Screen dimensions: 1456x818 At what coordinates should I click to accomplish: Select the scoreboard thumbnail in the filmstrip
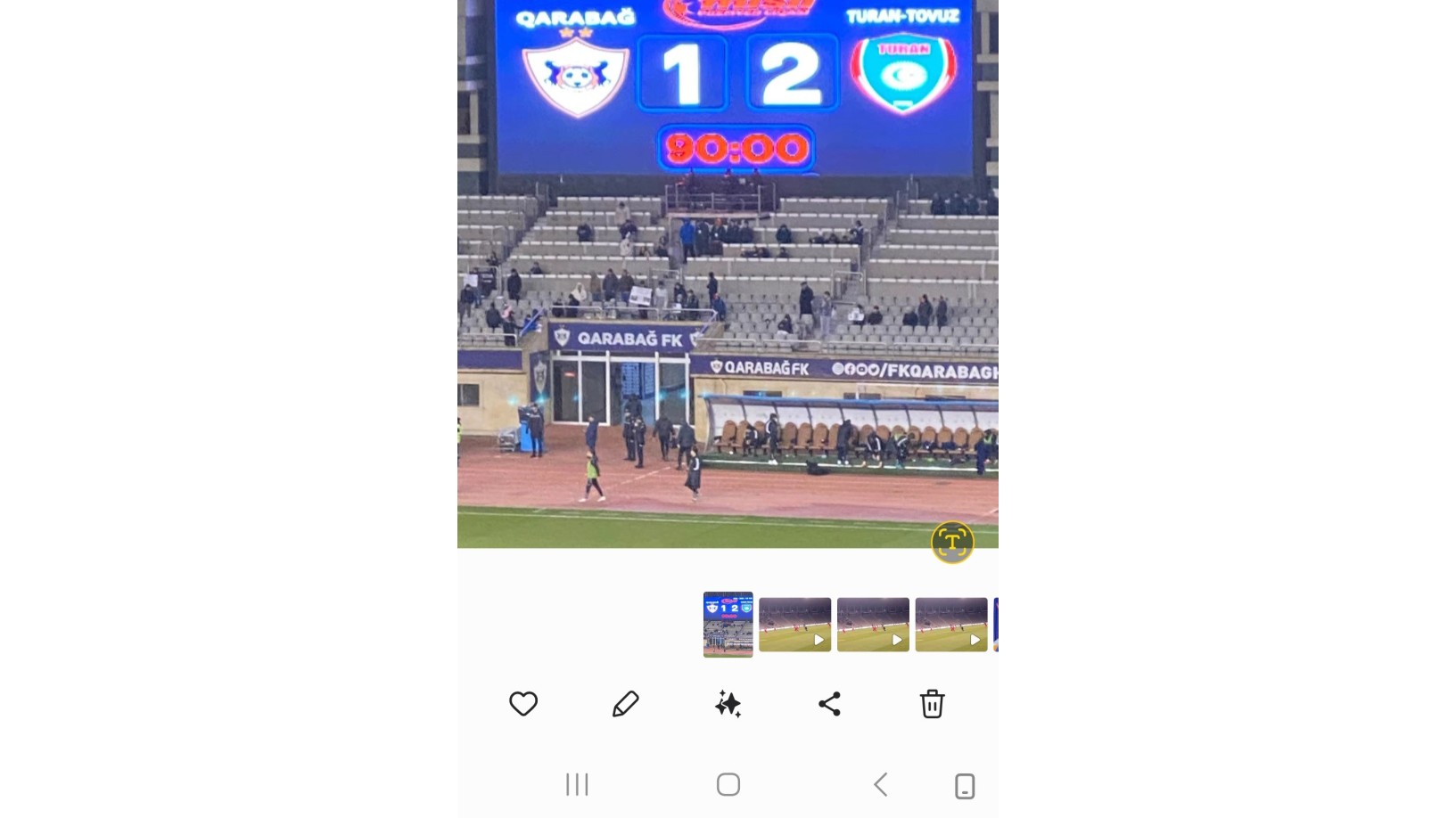point(728,625)
